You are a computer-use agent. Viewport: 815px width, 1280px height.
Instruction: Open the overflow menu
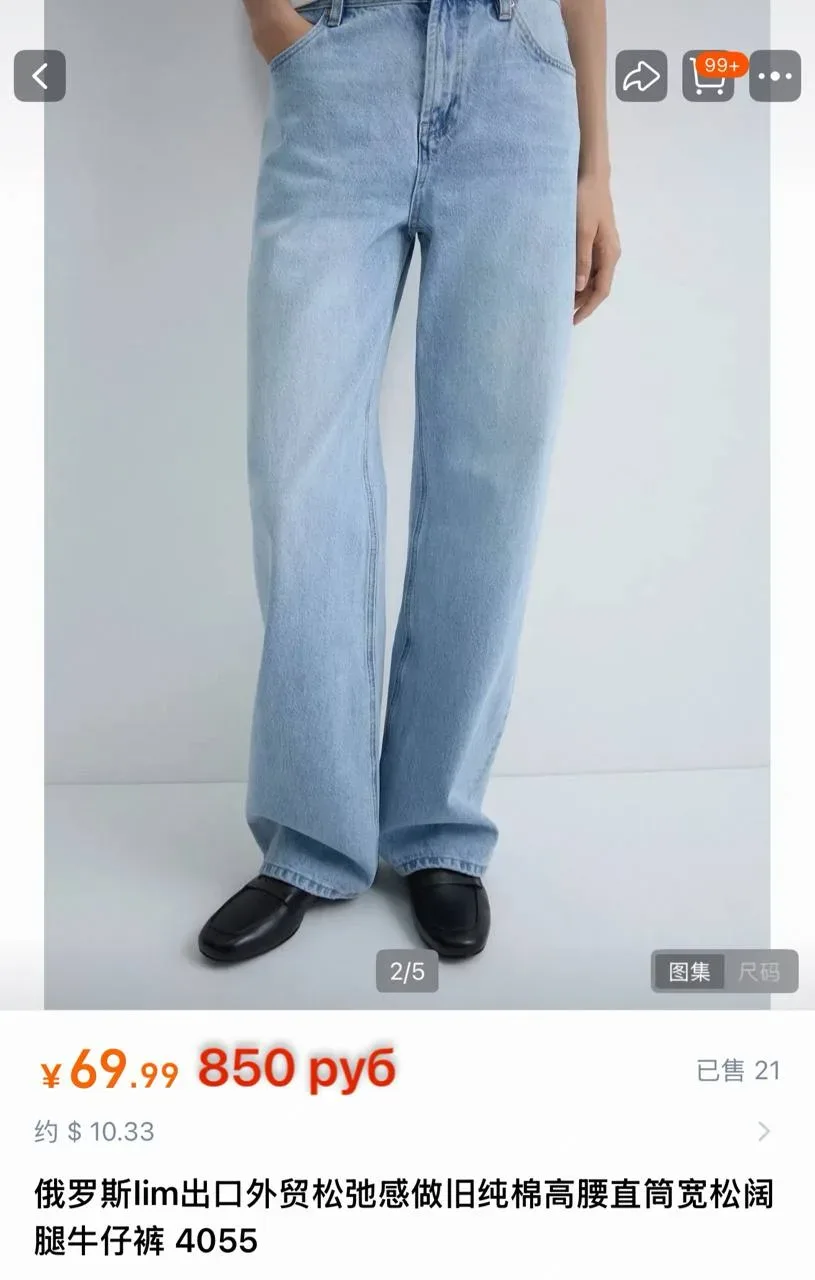coord(775,76)
